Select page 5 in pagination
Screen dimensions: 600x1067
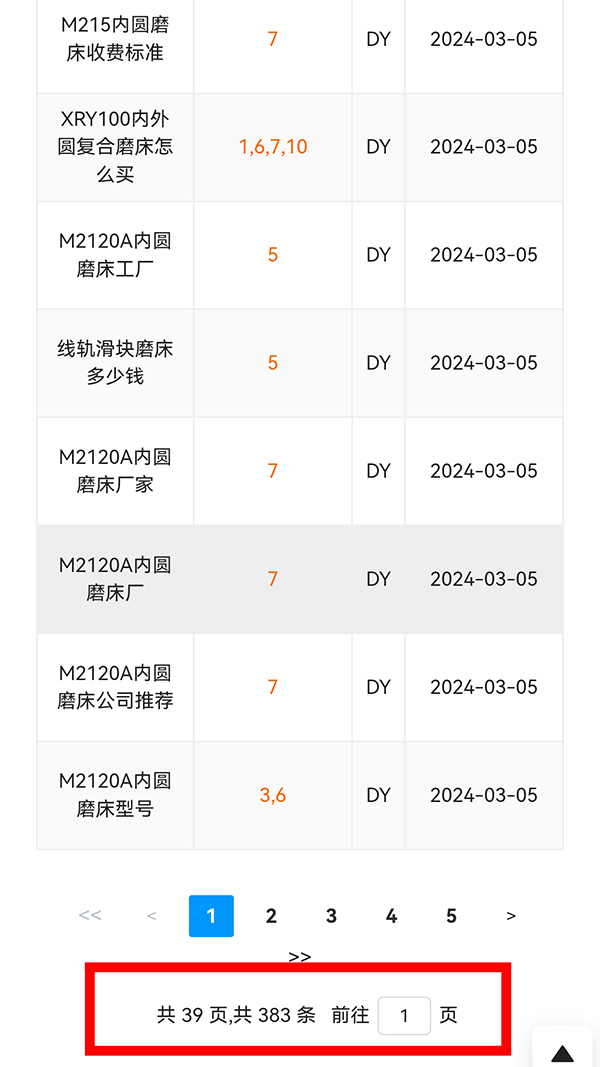pyautogui.click(x=451, y=916)
